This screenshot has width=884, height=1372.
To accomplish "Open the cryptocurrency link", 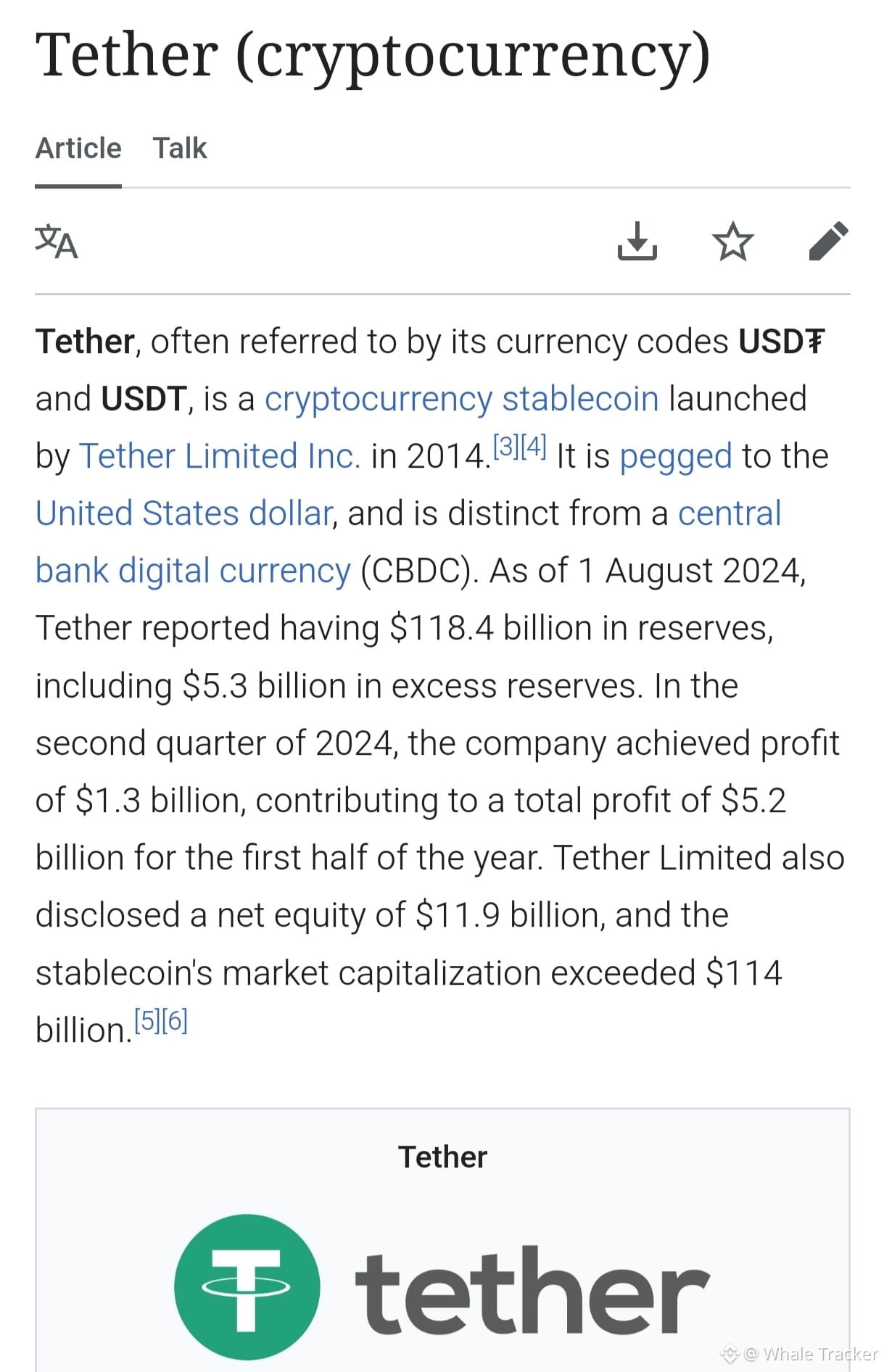I will [378, 399].
